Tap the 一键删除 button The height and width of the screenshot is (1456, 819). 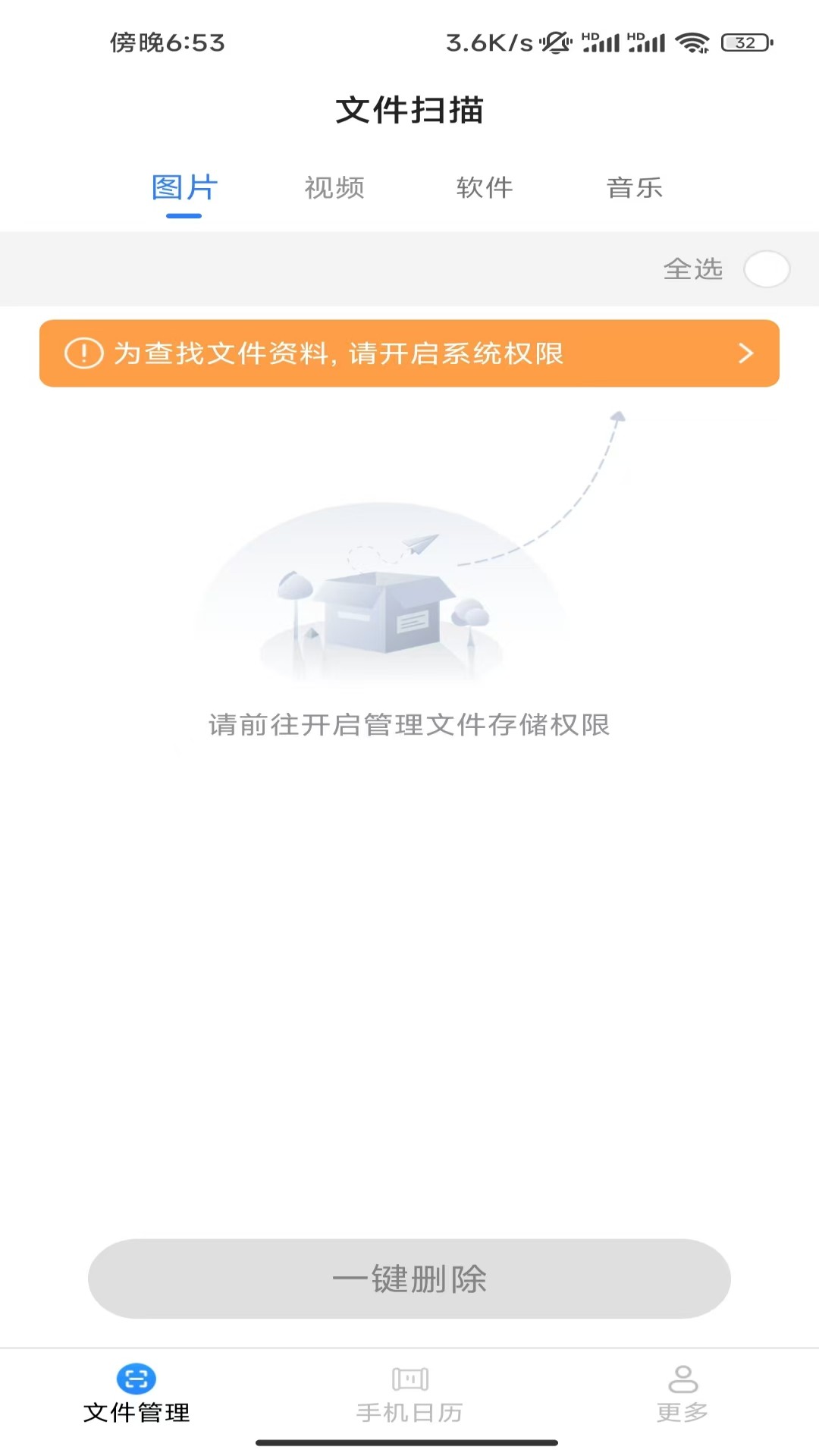pyautogui.click(x=409, y=1279)
